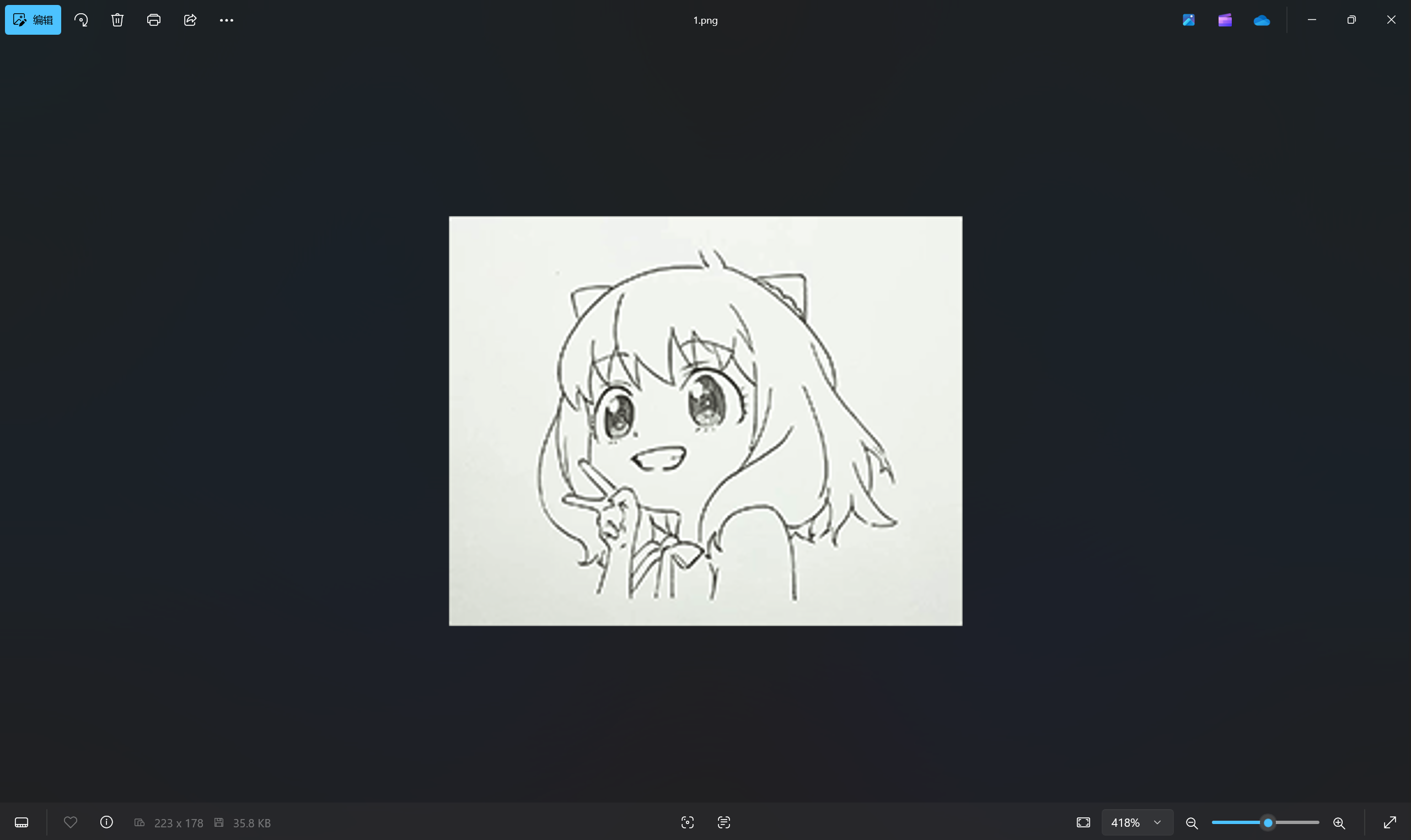Add this photo to favorites

70,822
